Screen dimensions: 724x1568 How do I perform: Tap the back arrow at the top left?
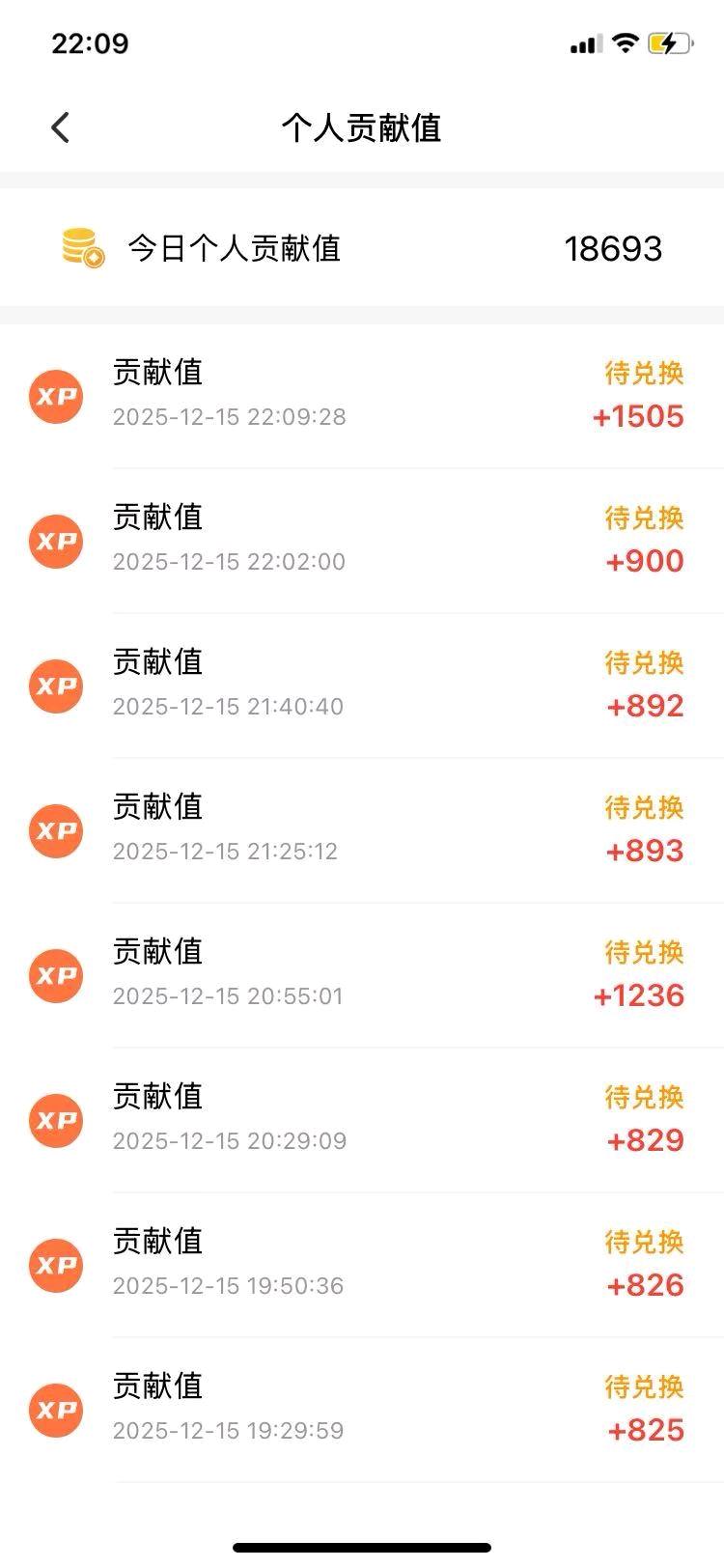(60, 126)
